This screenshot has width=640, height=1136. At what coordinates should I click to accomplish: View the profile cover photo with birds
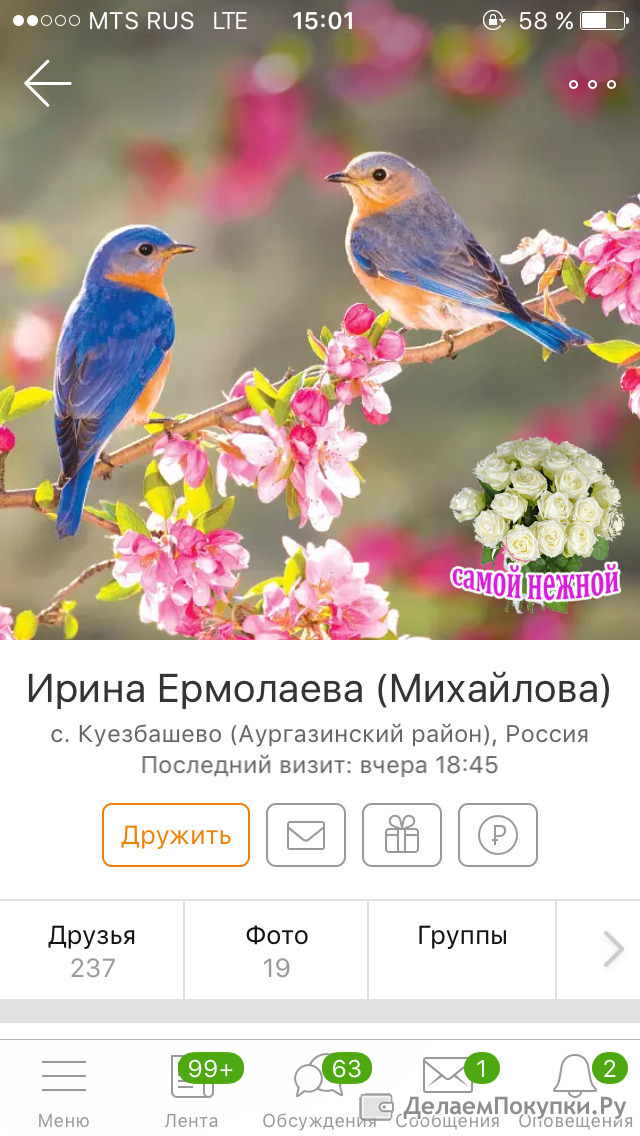point(320,320)
